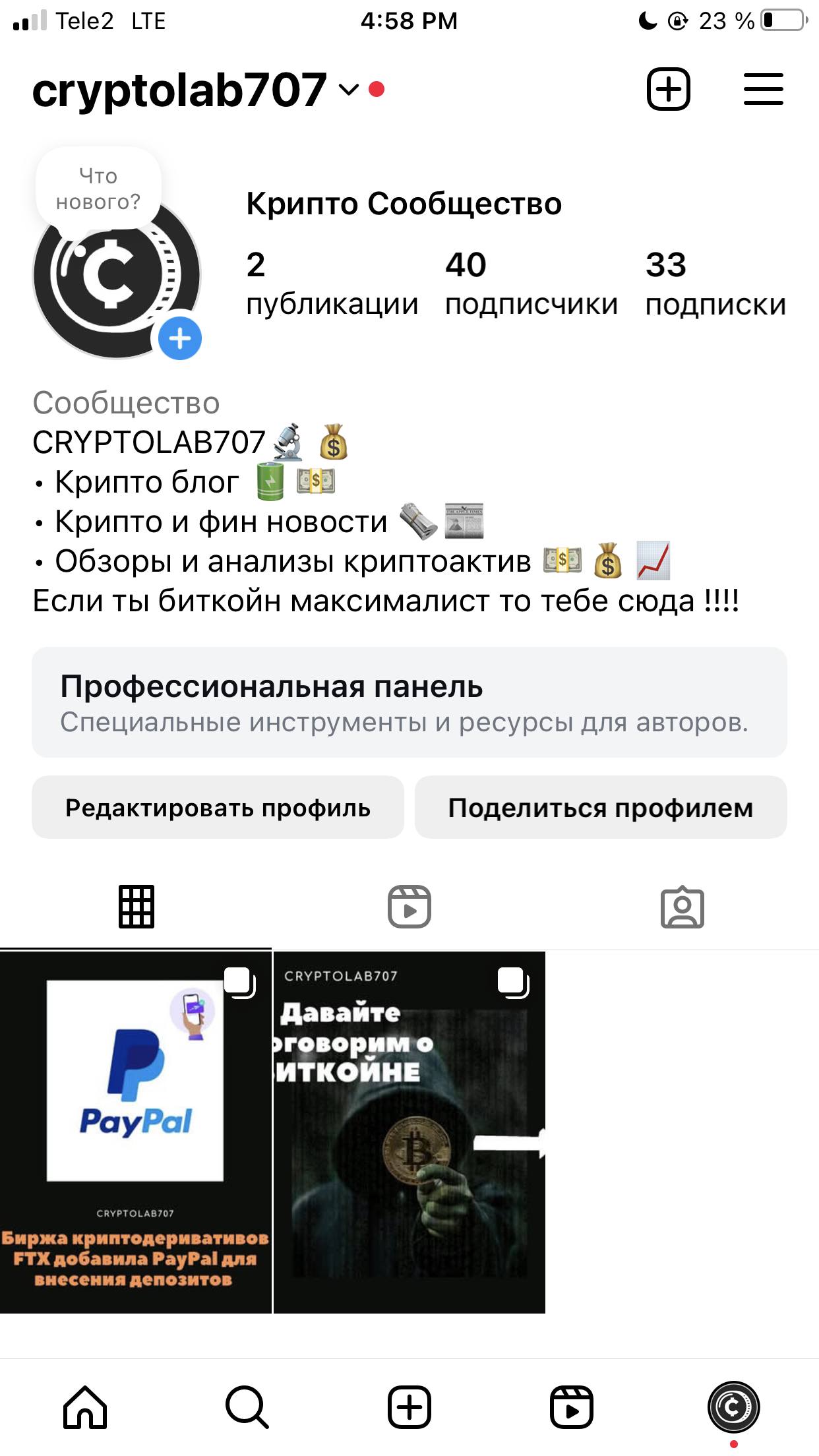Open the hamburger menu
This screenshot has width=819, height=1456.
[763, 89]
